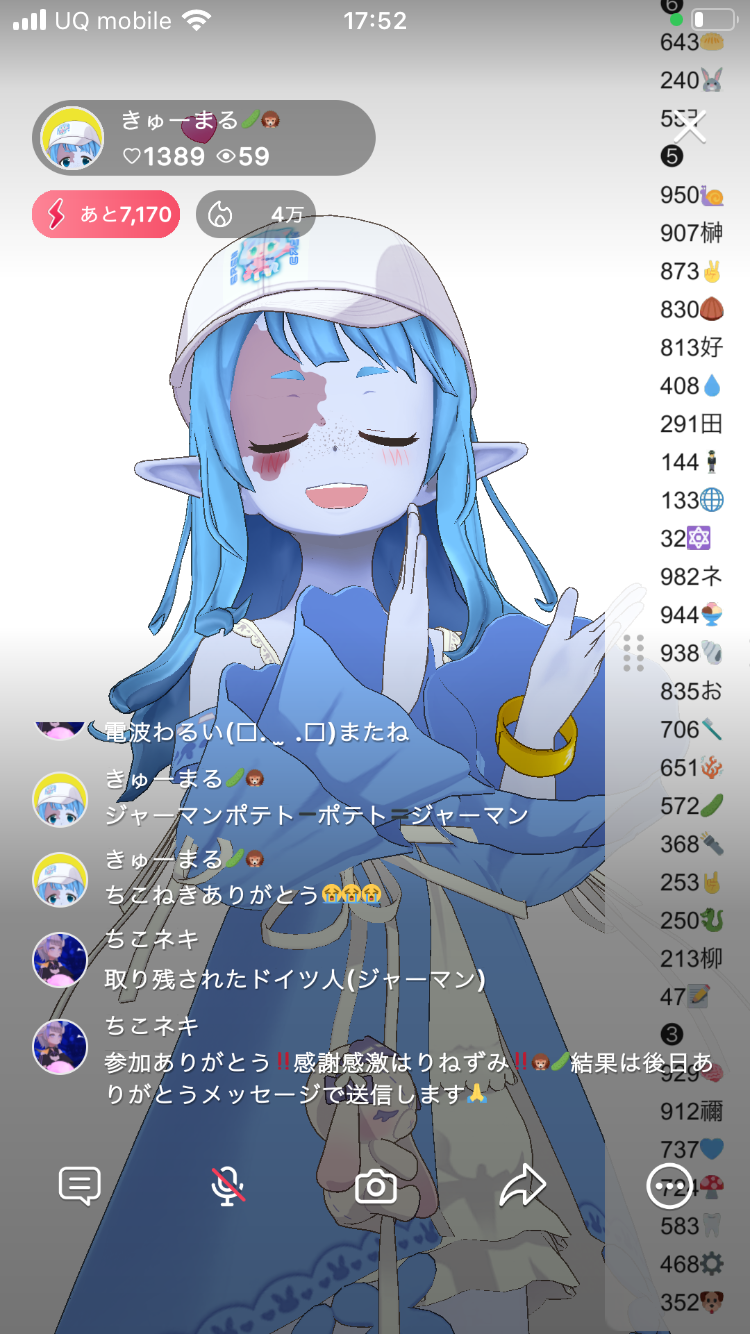Open the more options menu
Image resolution: width=750 pixels, height=1334 pixels.
pos(668,1187)
